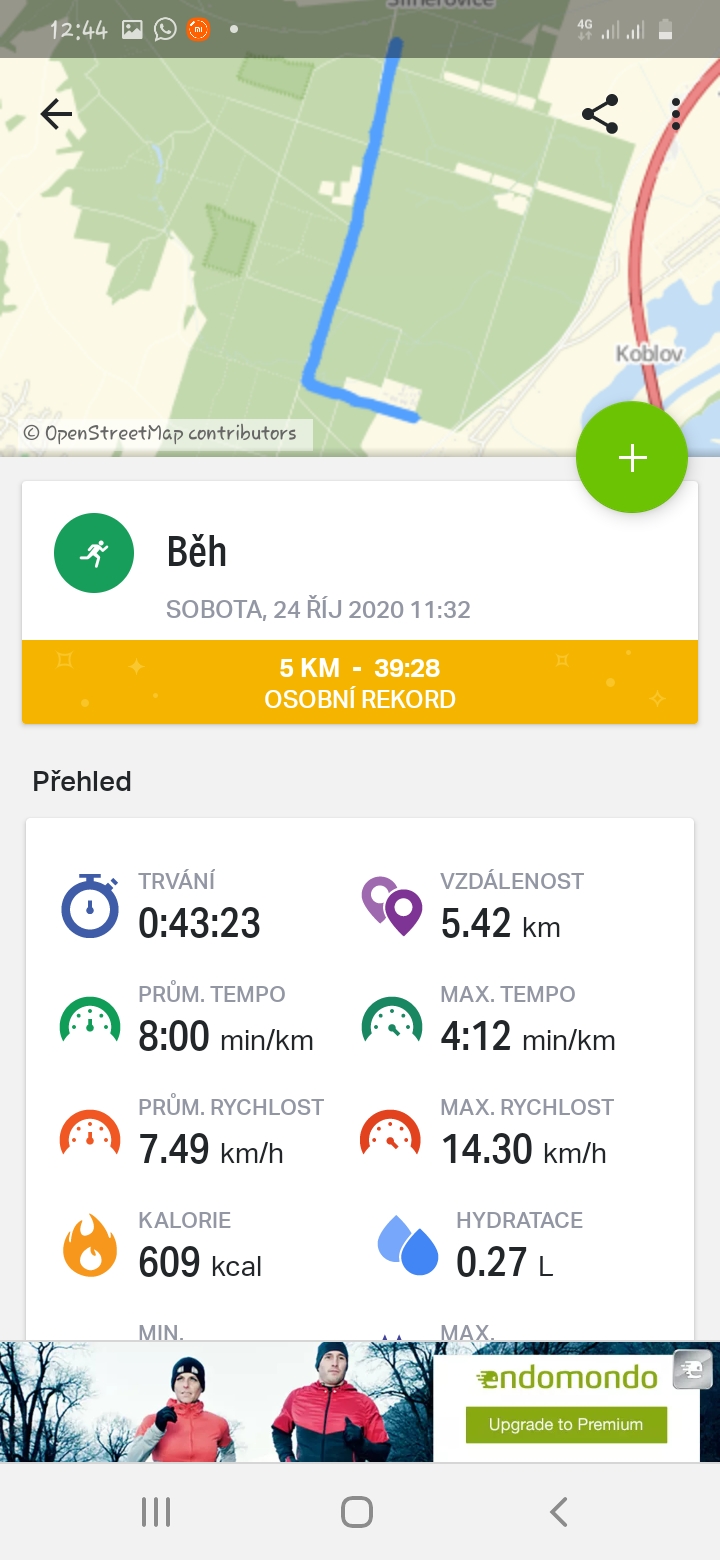Open the 5 KM personal record banner

[360, 682]
